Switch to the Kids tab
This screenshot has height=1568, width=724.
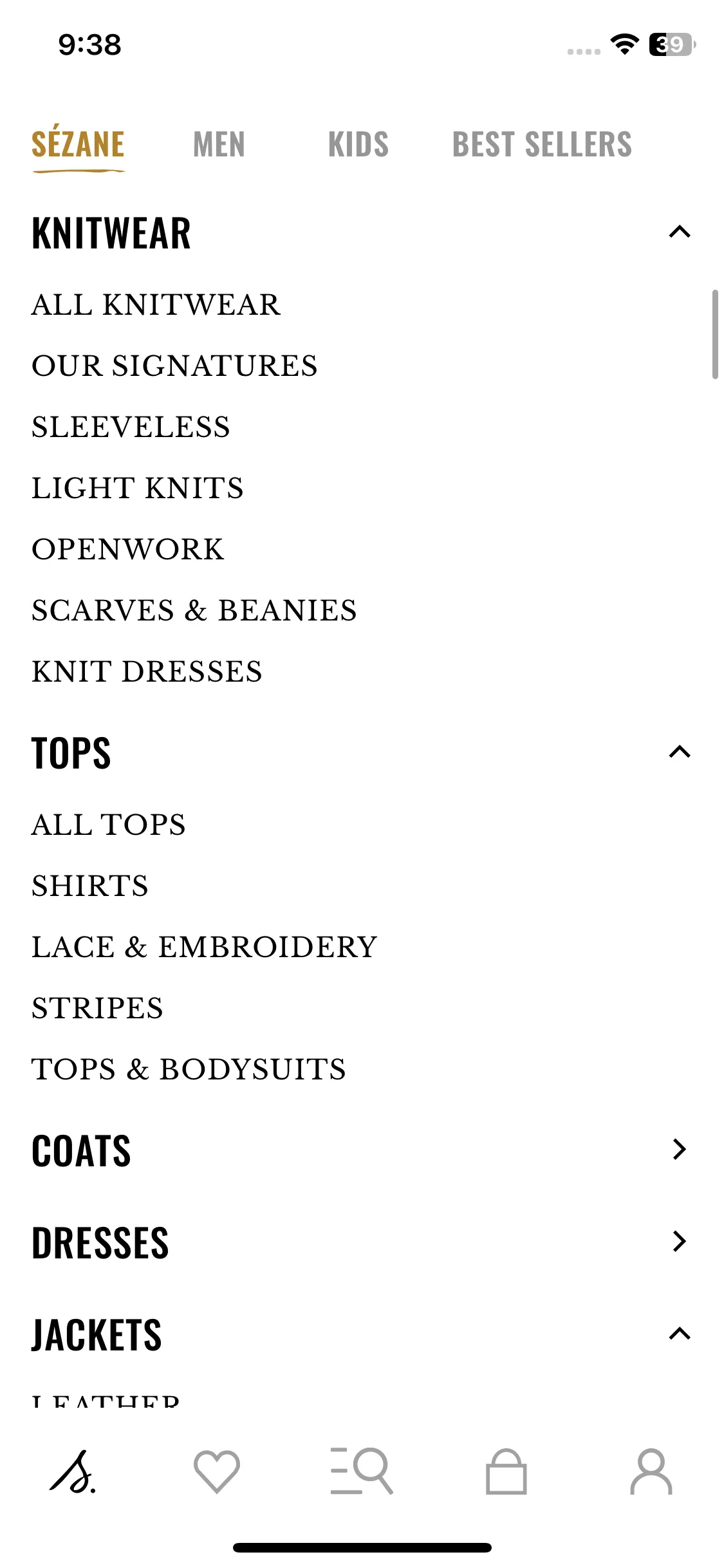pos(358,144)
